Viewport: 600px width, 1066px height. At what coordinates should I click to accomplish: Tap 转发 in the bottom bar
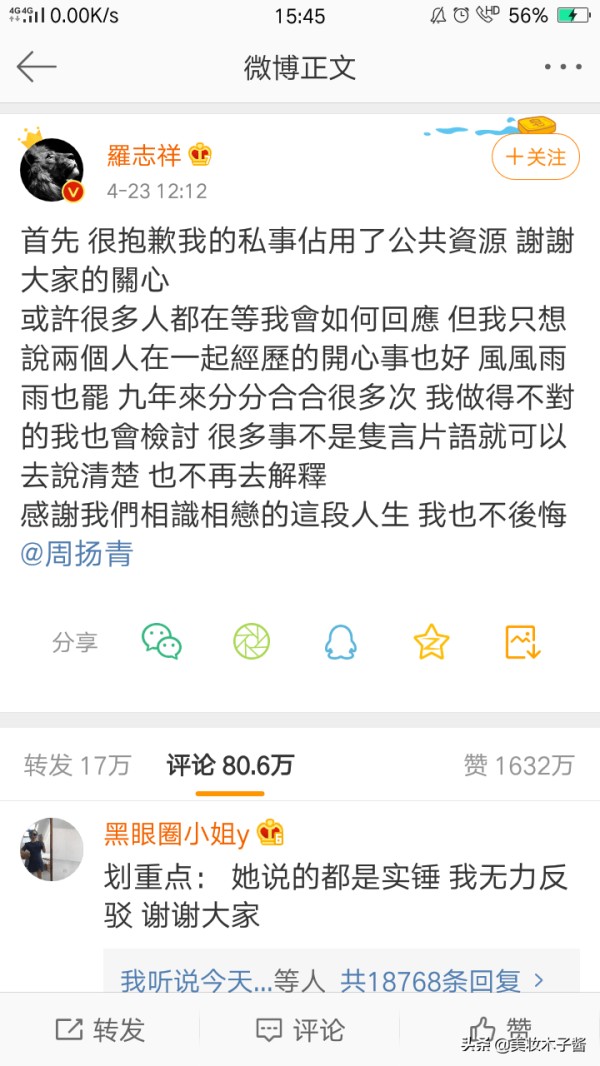pyautogui.click(x=100, y=1029)
